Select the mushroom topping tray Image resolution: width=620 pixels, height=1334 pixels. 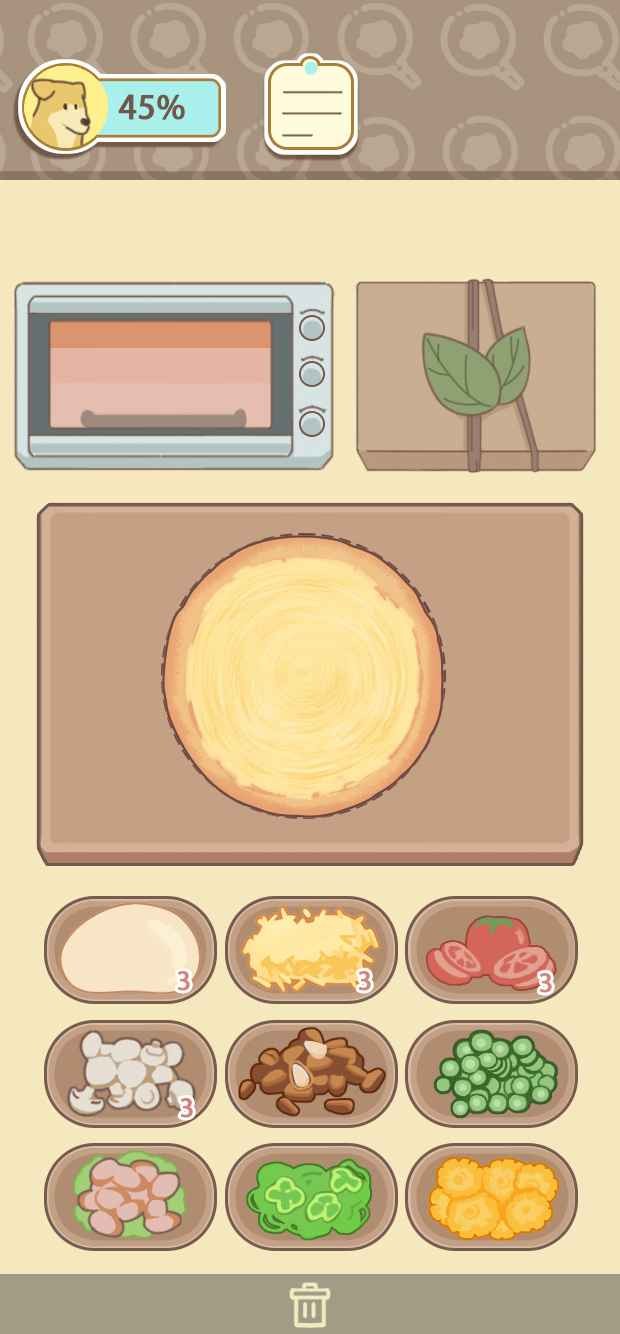[130, 1073]
